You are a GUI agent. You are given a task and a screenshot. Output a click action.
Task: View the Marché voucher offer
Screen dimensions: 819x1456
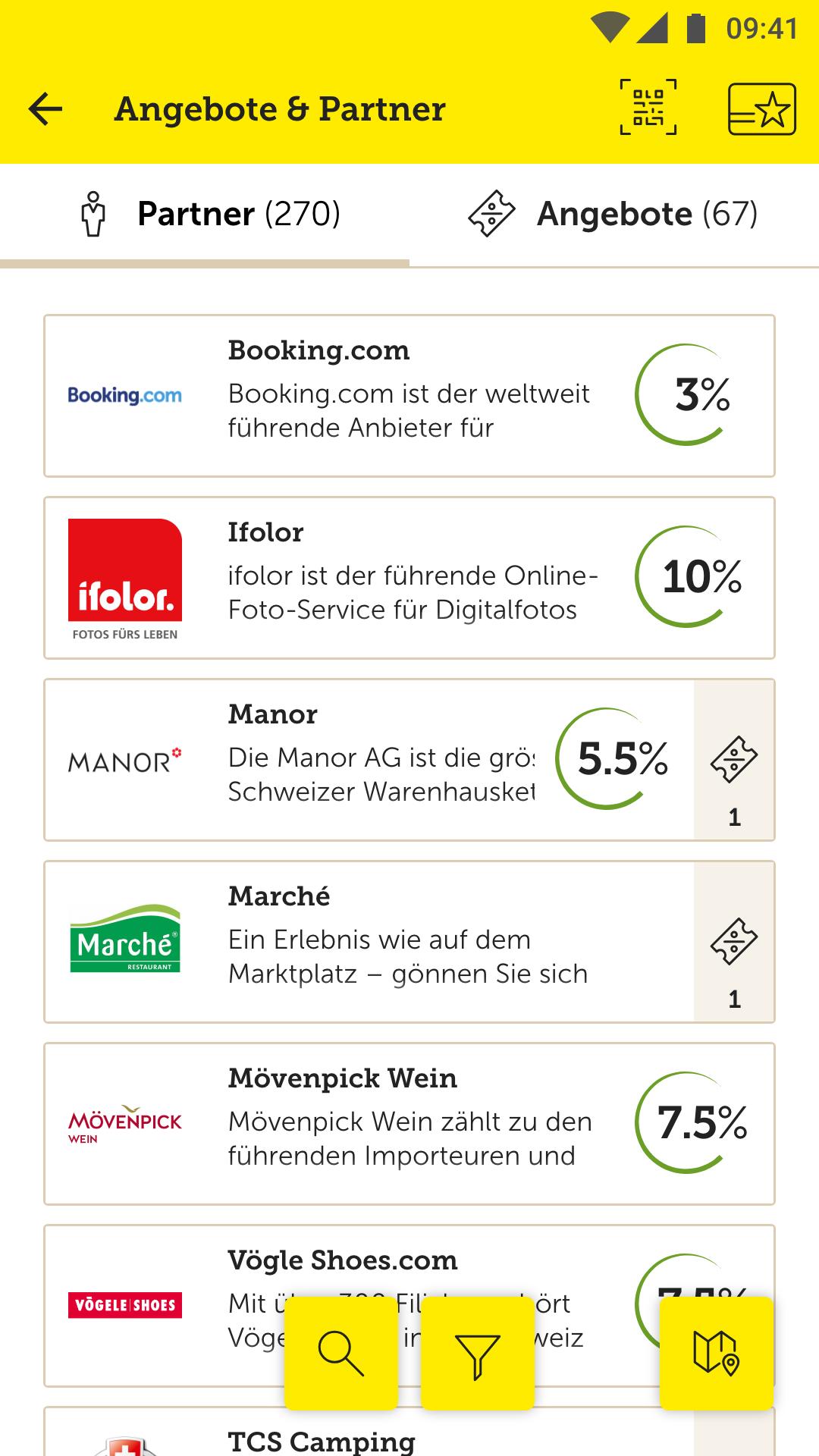pyautogui.click(x=734, y=942)
